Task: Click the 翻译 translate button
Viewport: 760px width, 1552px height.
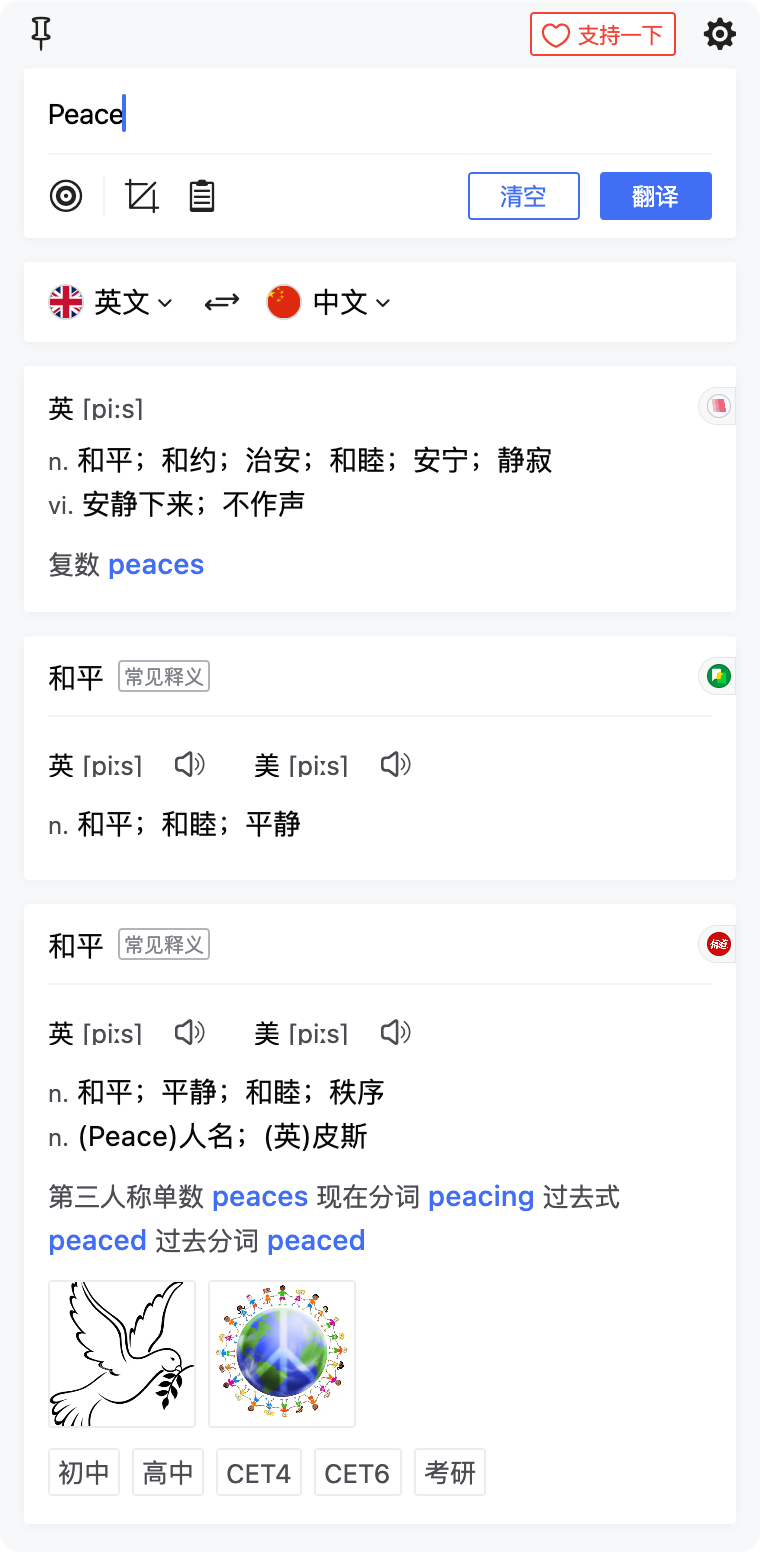Action: coord(656,196)
